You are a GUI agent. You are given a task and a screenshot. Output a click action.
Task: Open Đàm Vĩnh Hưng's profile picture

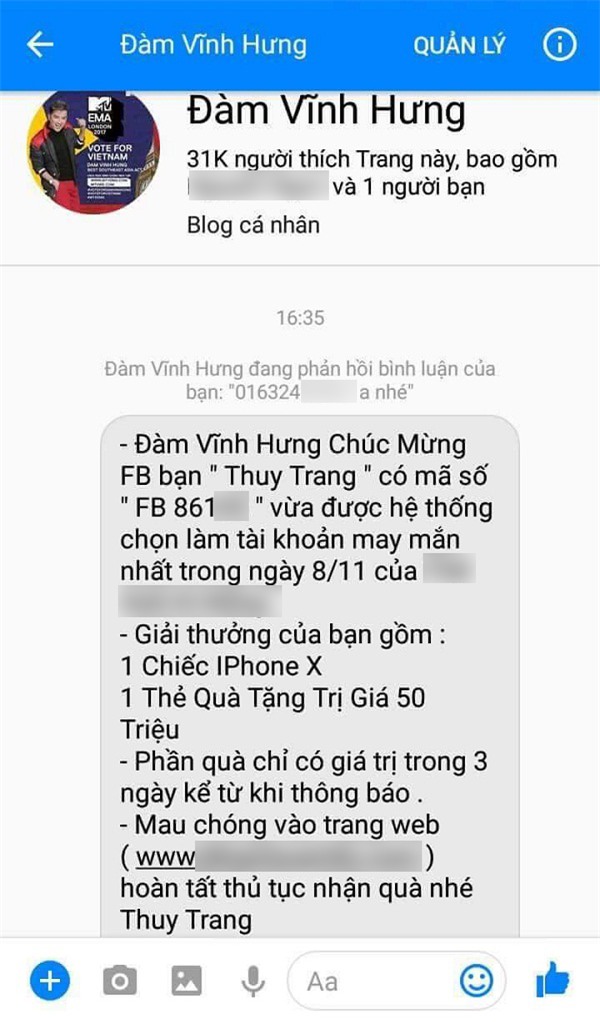93,152
